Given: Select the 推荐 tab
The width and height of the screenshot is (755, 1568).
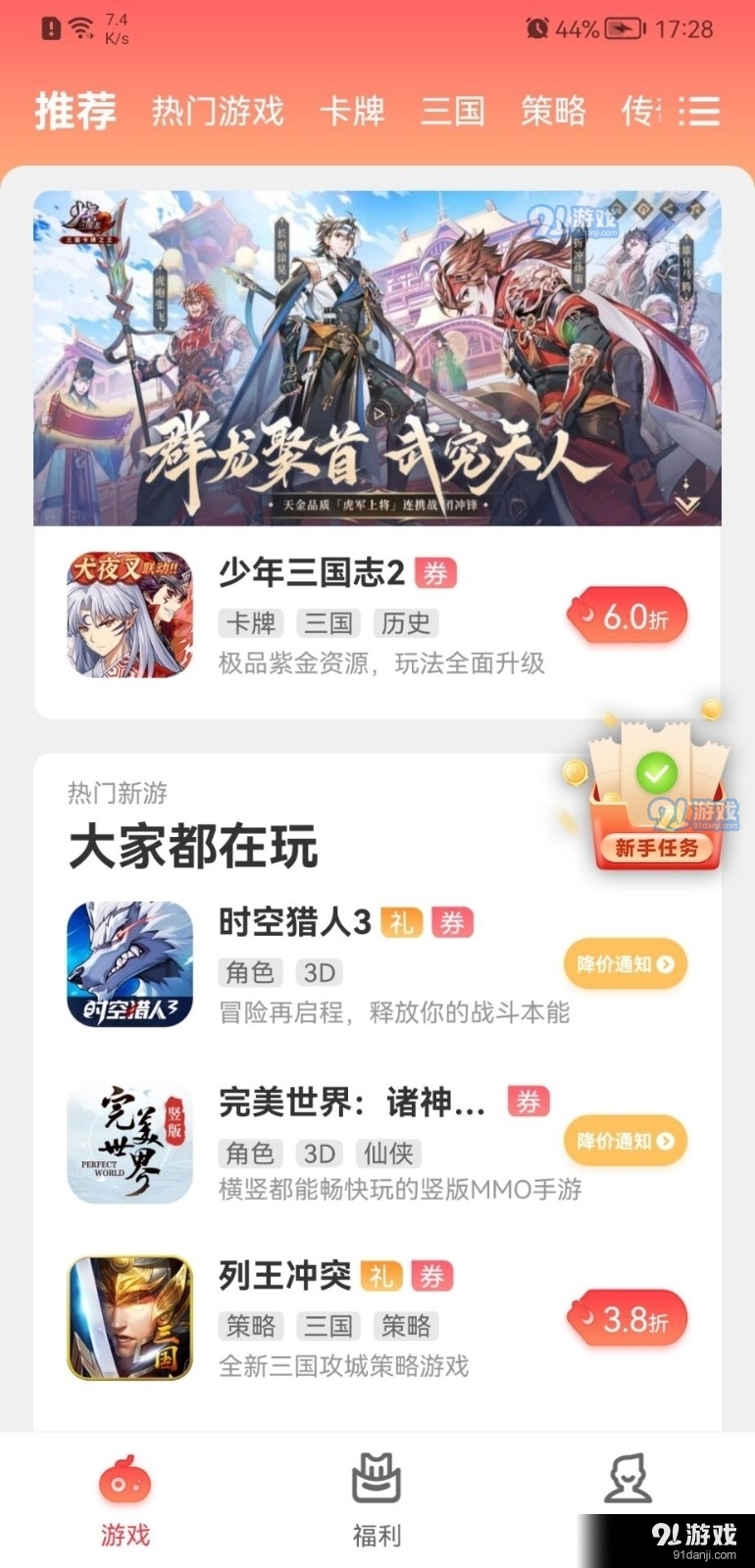Looking at the screenshot, I should coord(75,110).
